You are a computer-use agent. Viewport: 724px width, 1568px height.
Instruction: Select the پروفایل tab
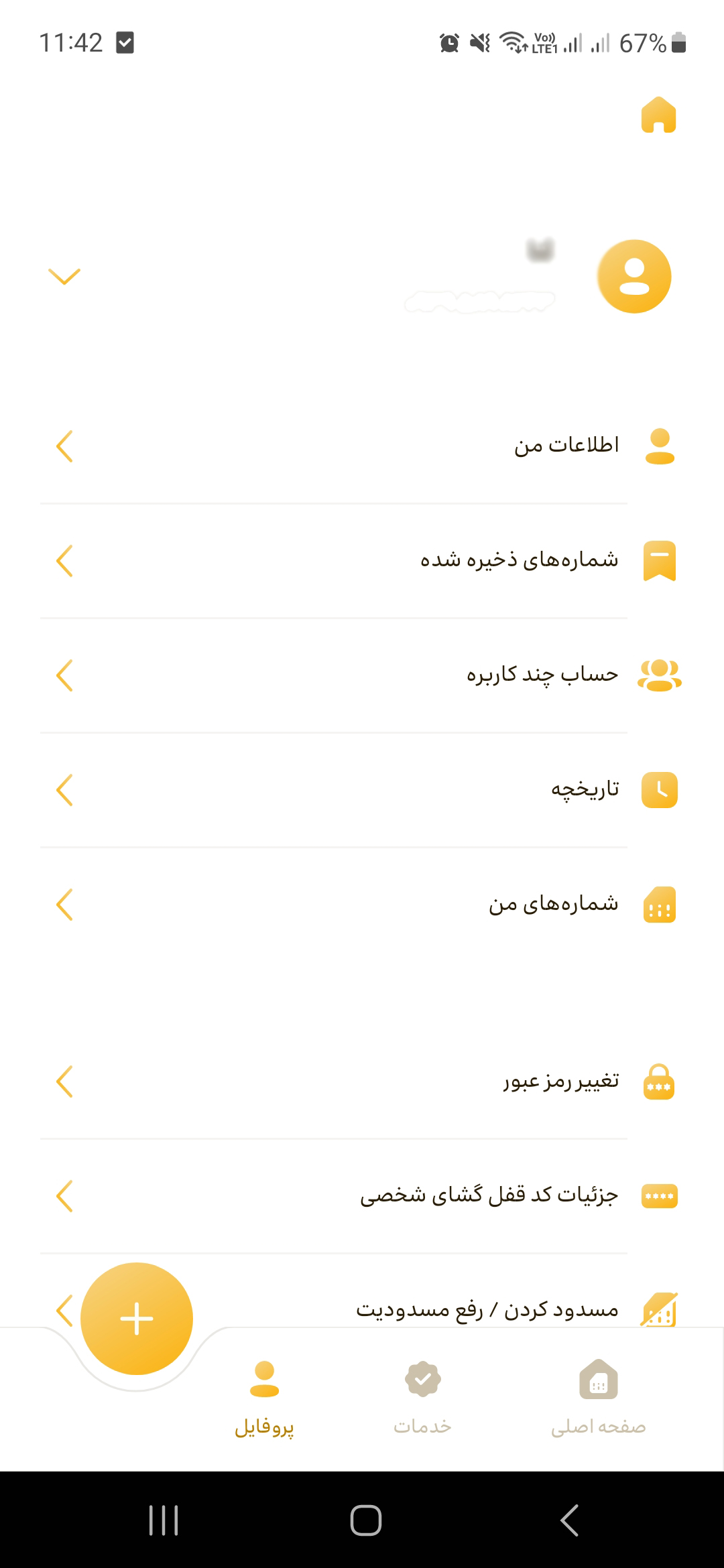click(x=264, y=1396)
